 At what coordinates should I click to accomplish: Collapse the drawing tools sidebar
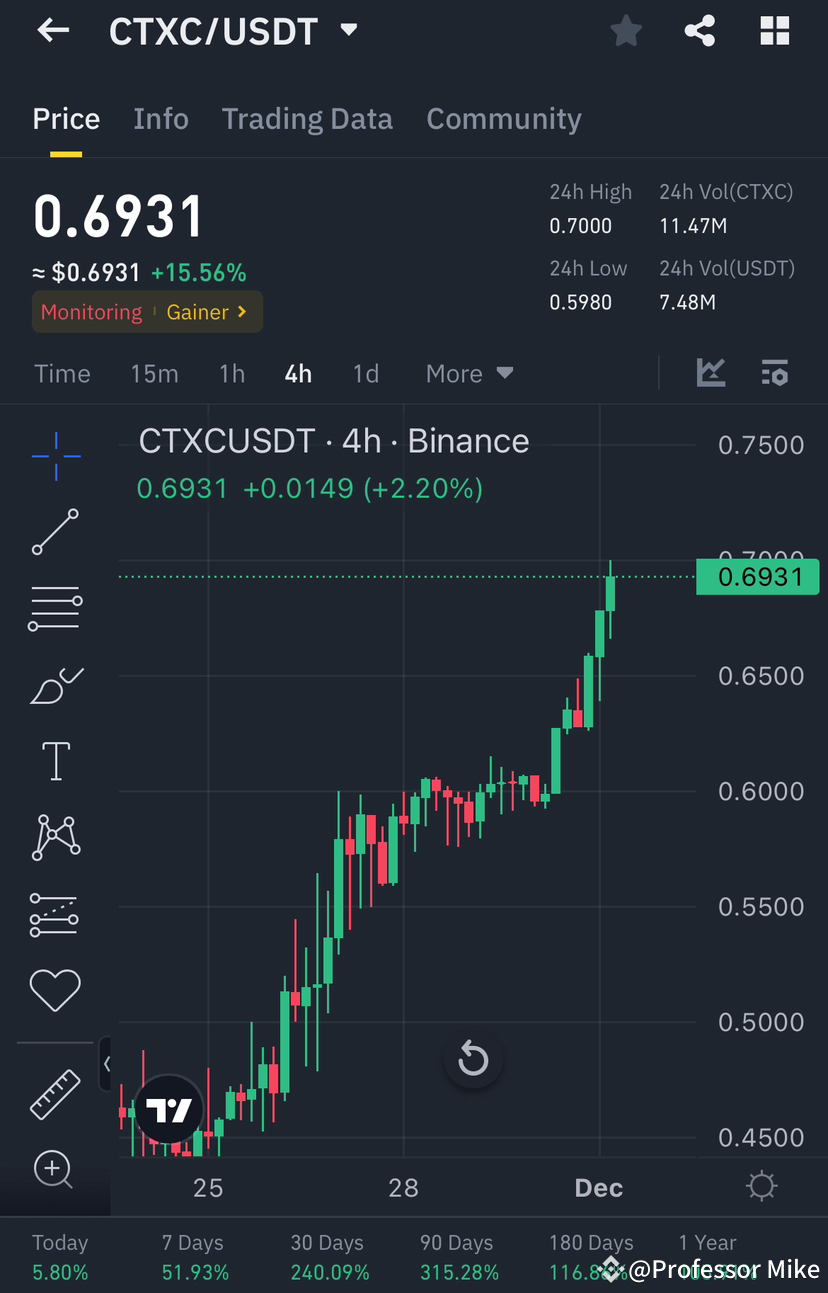108,1064
